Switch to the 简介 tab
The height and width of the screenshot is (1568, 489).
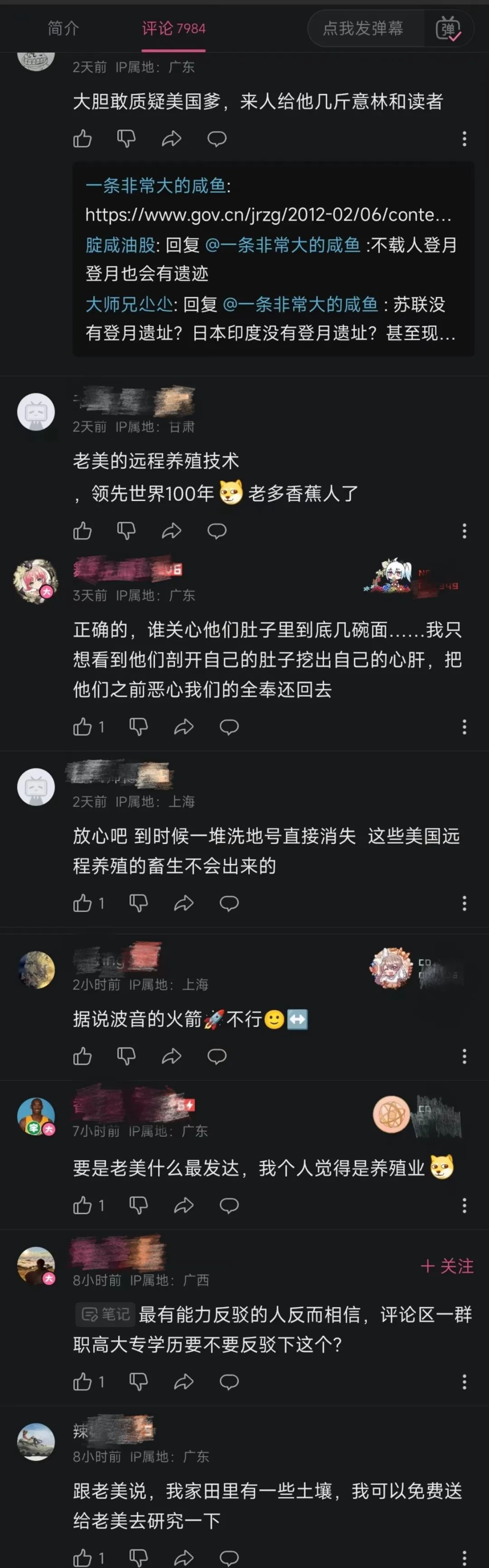(63, 28)
